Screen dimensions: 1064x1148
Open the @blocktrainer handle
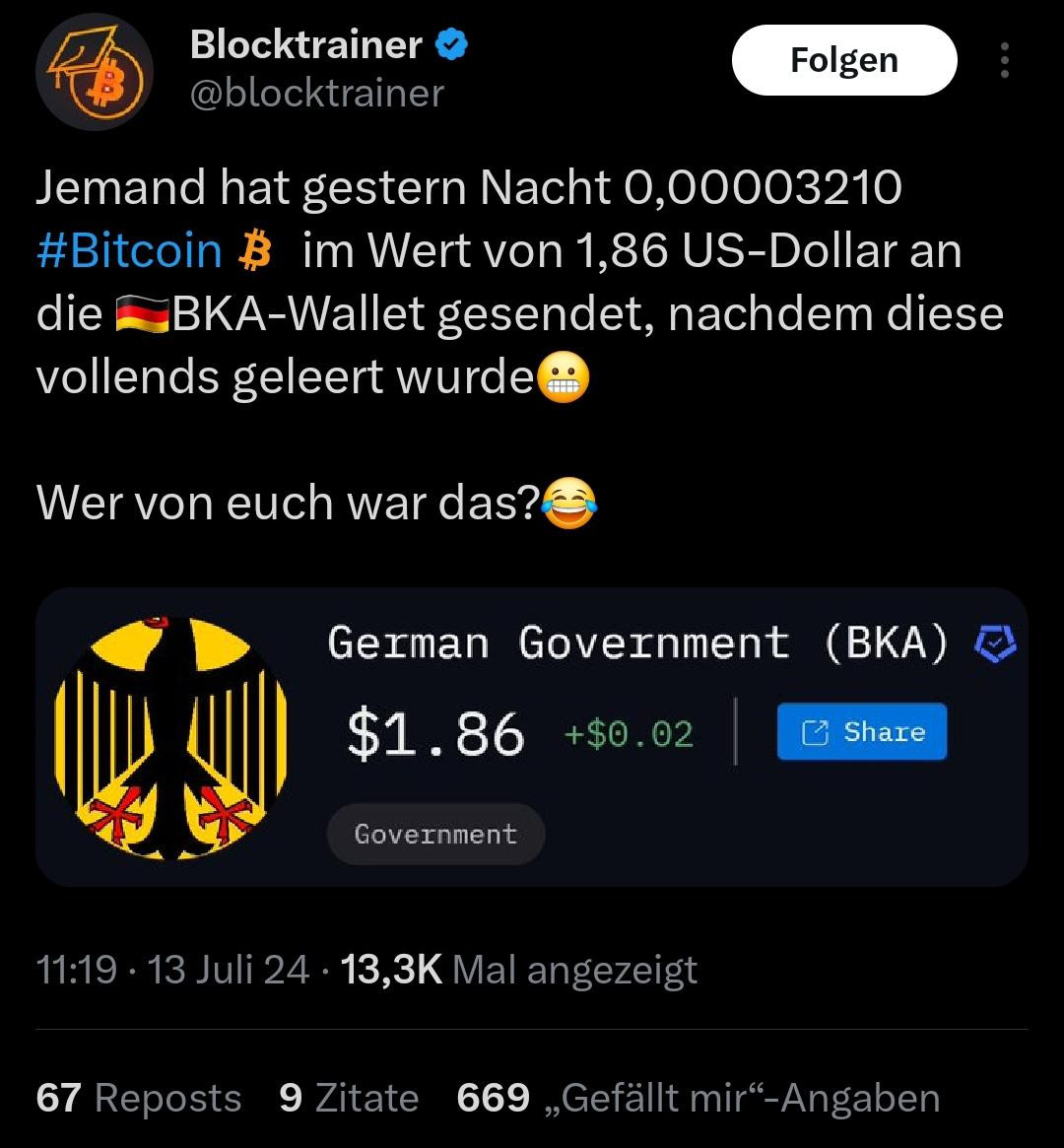tap(317, 94)
